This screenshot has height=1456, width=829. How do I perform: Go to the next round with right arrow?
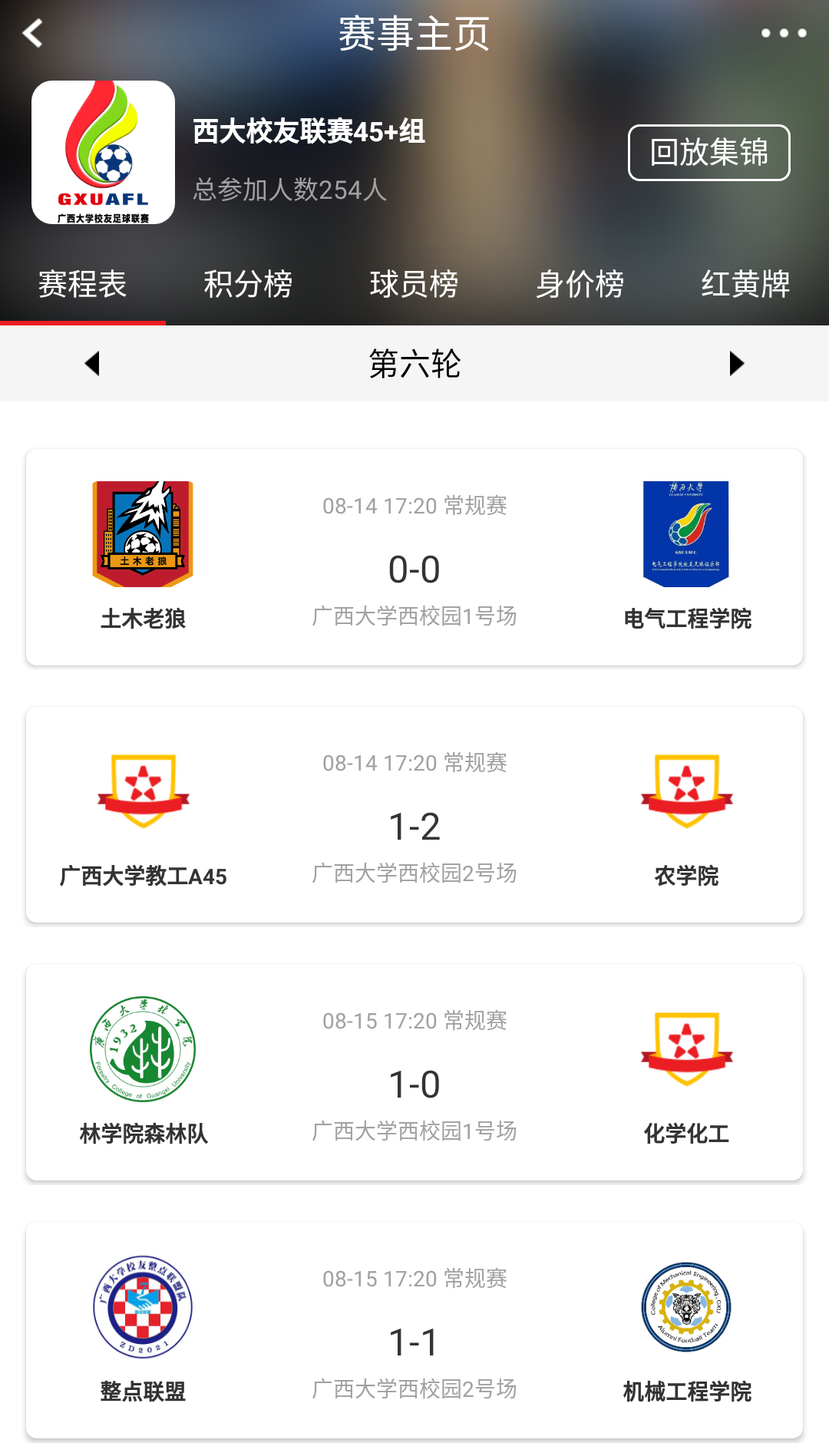[737, 363]
